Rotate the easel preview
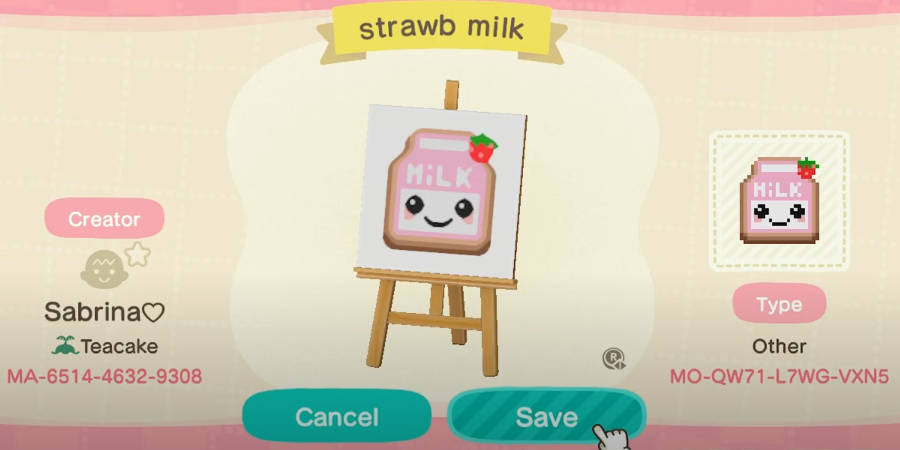900x450 pixels. (x=613, y=358)
